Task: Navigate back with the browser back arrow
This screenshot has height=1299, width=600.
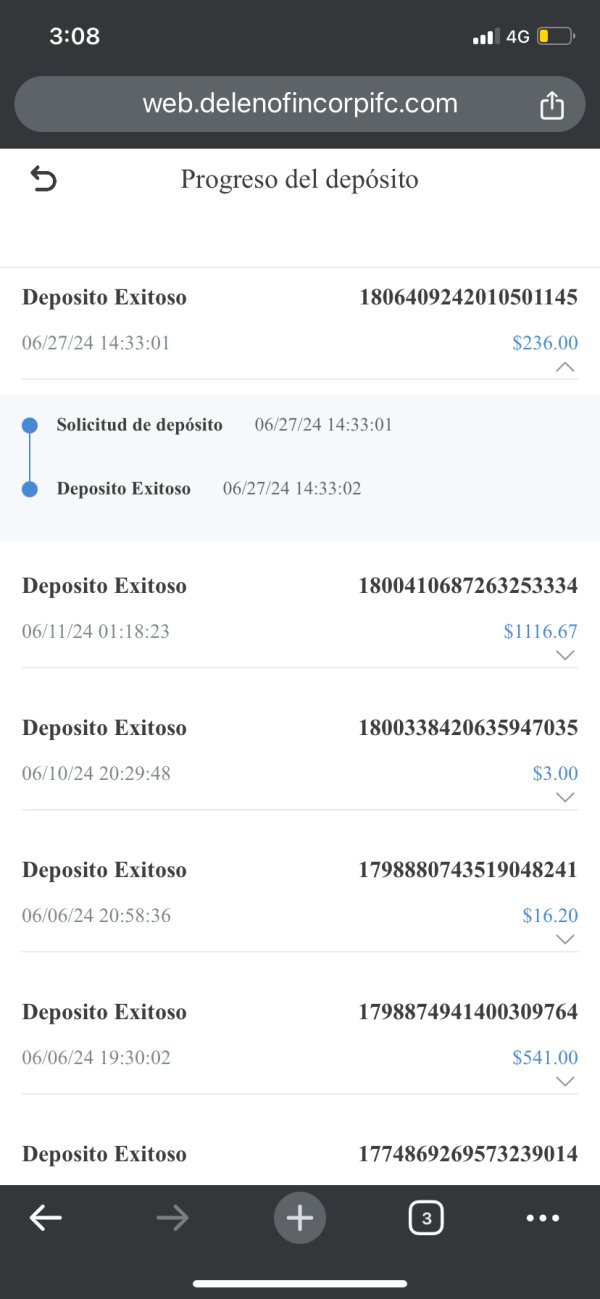Action: (46, 1217)
